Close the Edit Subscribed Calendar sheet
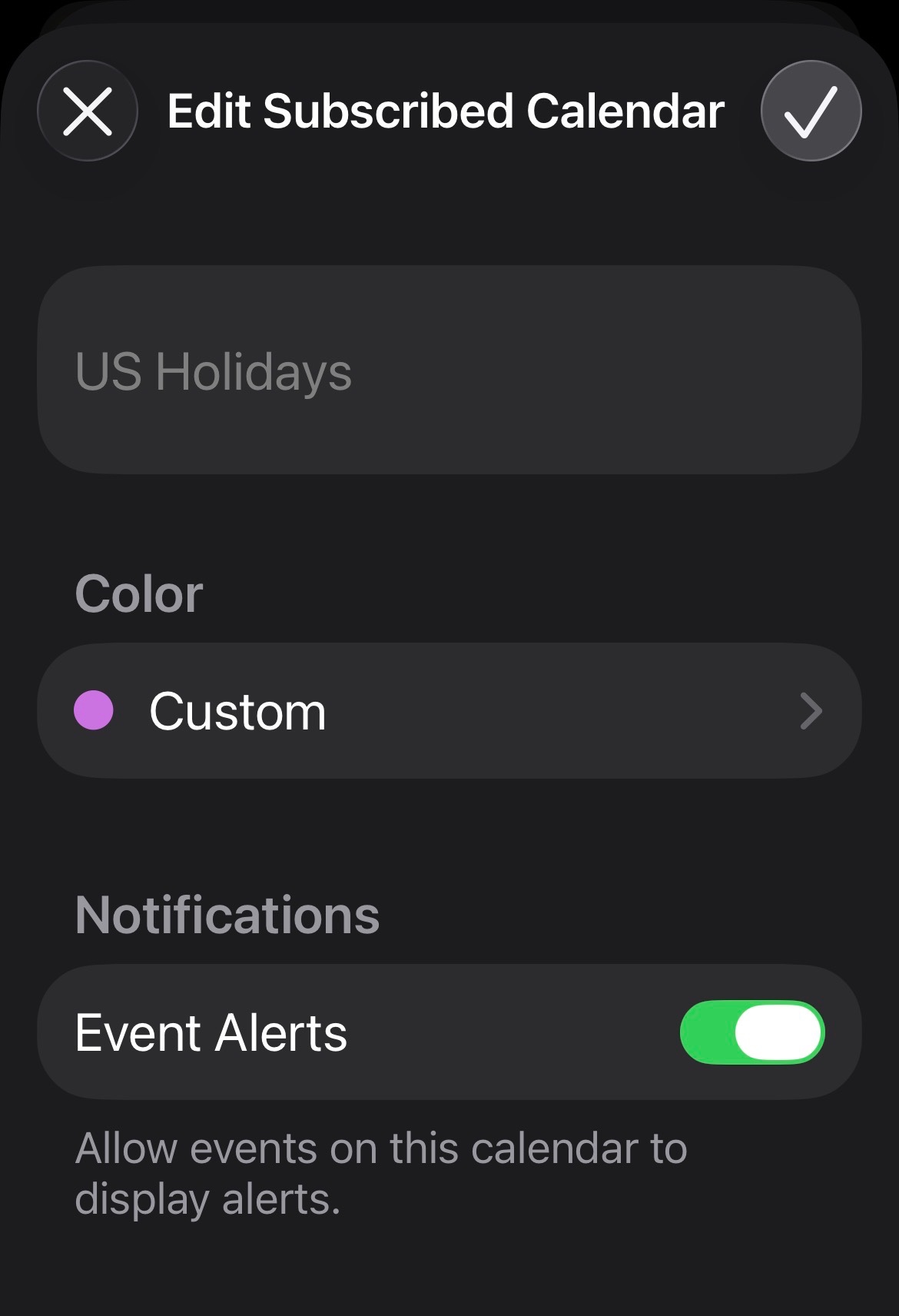Screen dimensions: 899x1316 [88, 111]
